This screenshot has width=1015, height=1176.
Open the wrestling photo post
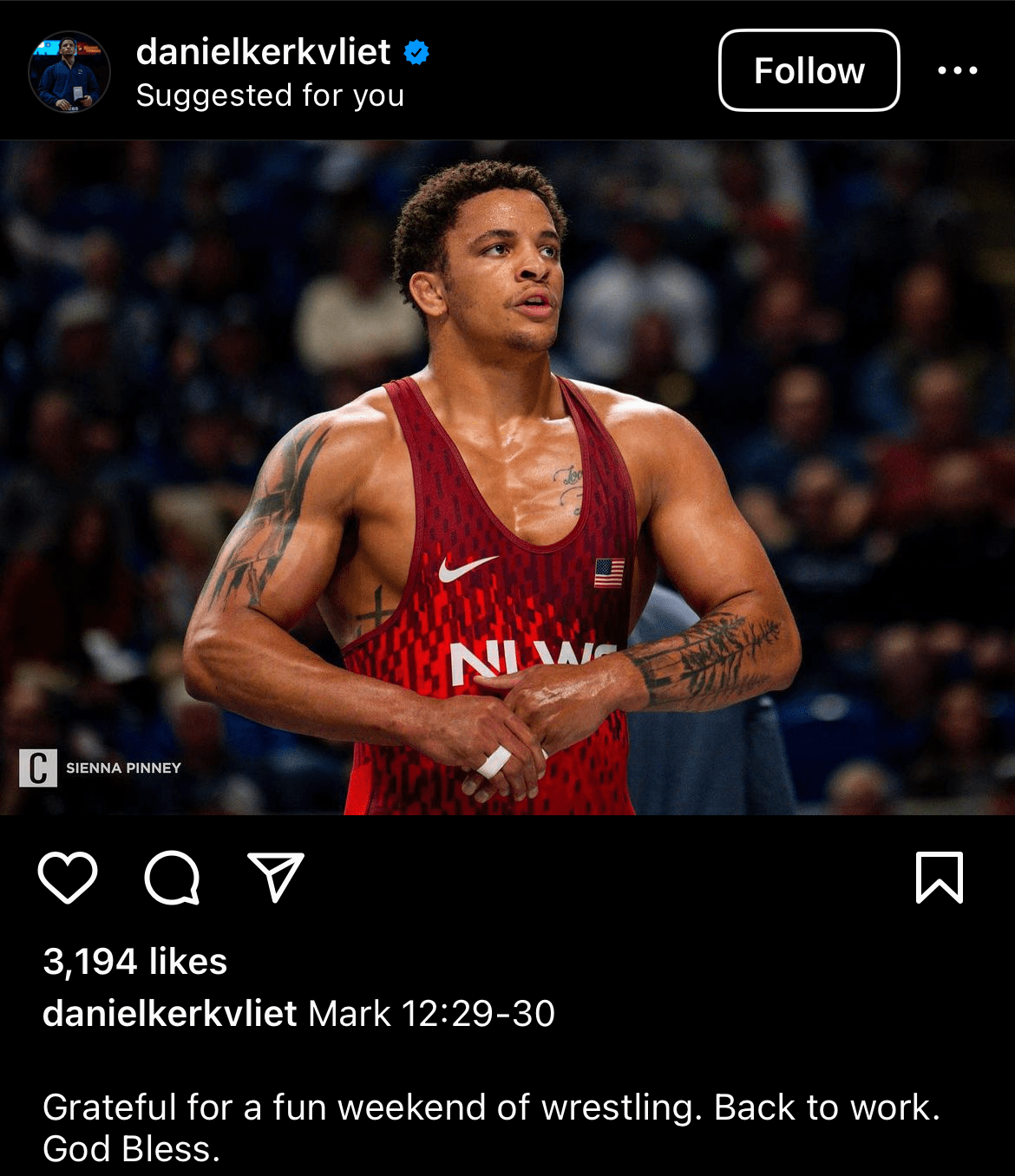[x=507, y=477]
